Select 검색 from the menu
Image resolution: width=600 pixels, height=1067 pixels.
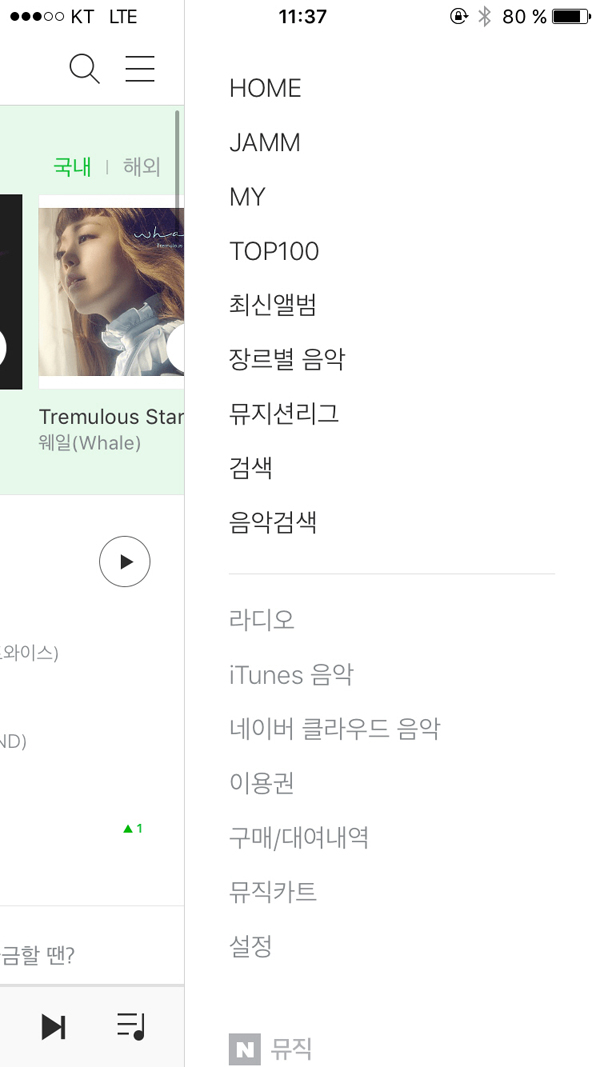(x=251, y=467)
